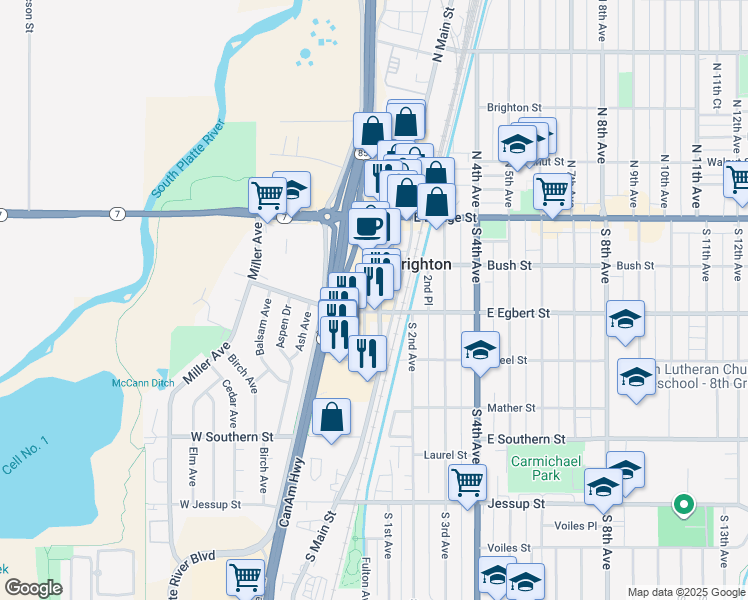748x600 pixels.
Task: Select the school marker beside the Lutheran Church label
Action: pos(636,381)
